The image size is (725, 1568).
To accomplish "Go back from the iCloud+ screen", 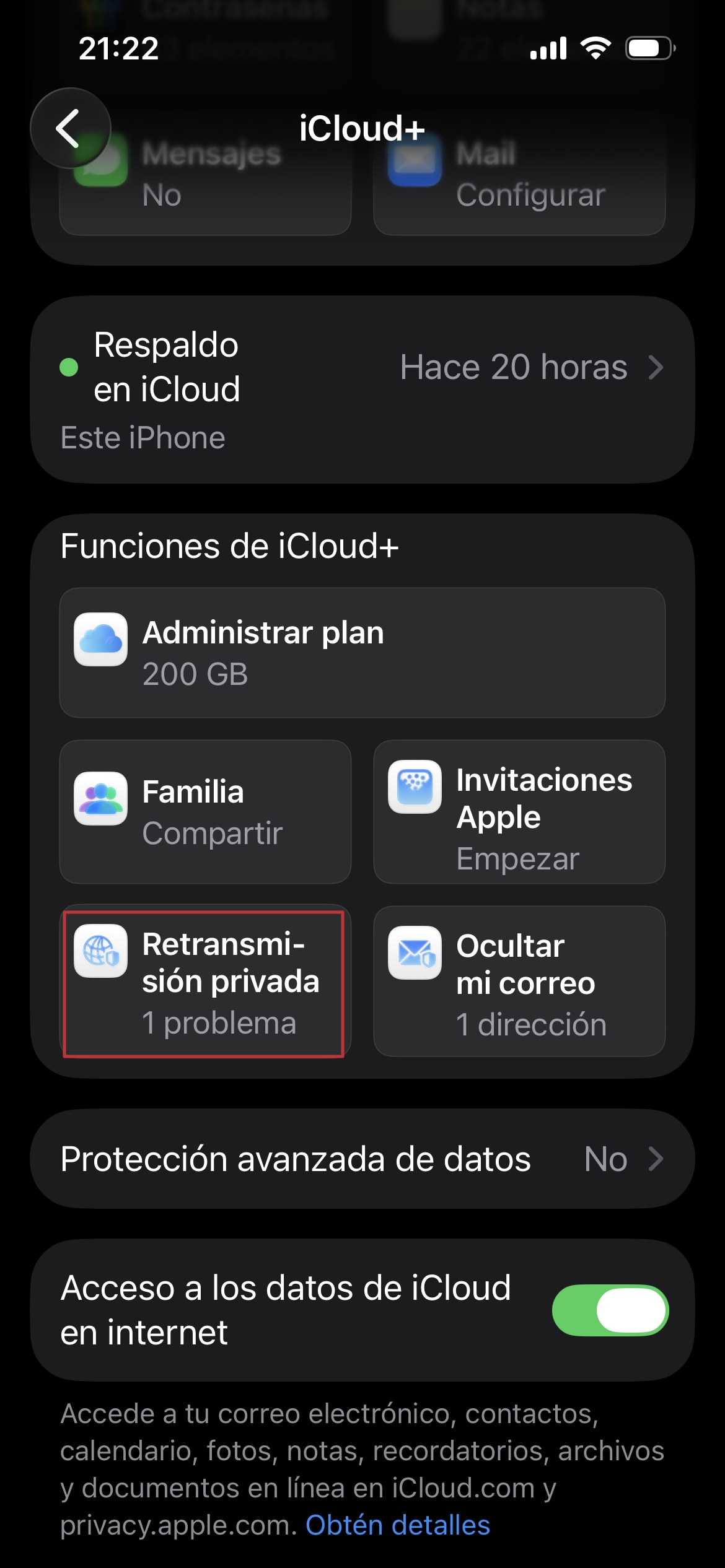I will (x=70, y=129).
